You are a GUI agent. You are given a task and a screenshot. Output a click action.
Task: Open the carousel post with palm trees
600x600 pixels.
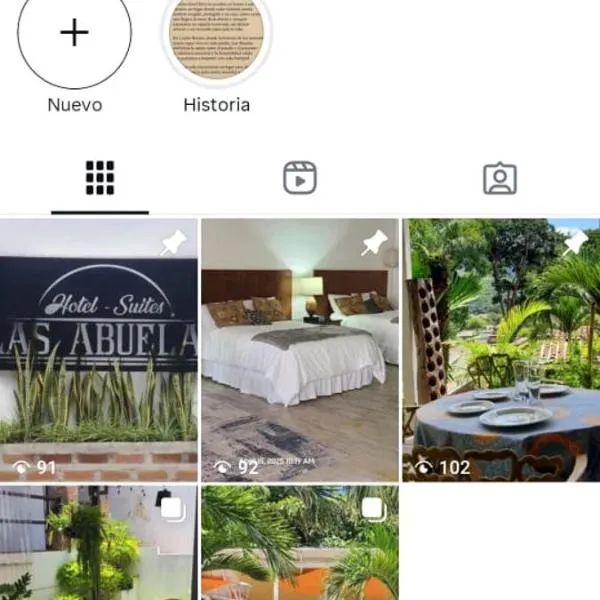[x=300, y=543]
